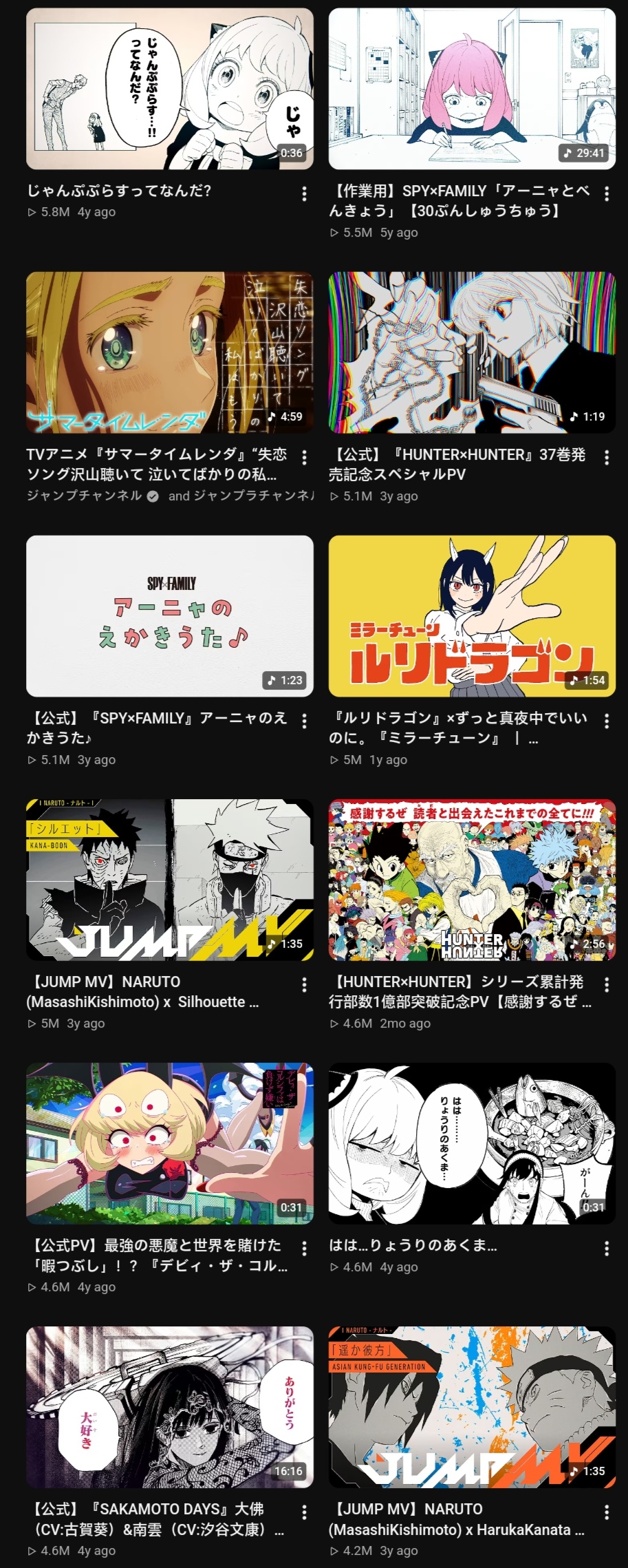Screen dimensions: 628x1568
Task: Open the サマータイムレンダ 失恋ソング video
Action: (x=169, y=352)
